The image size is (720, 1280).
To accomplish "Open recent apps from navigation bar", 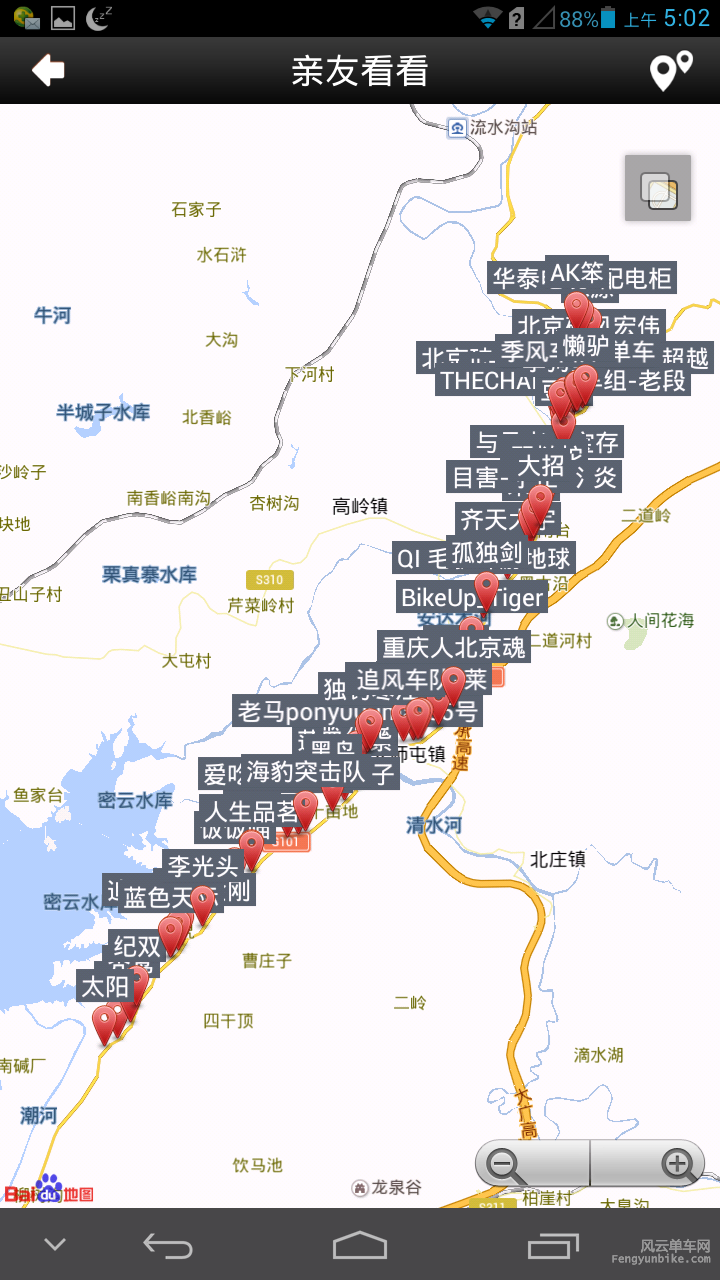I will (553, 1245).
